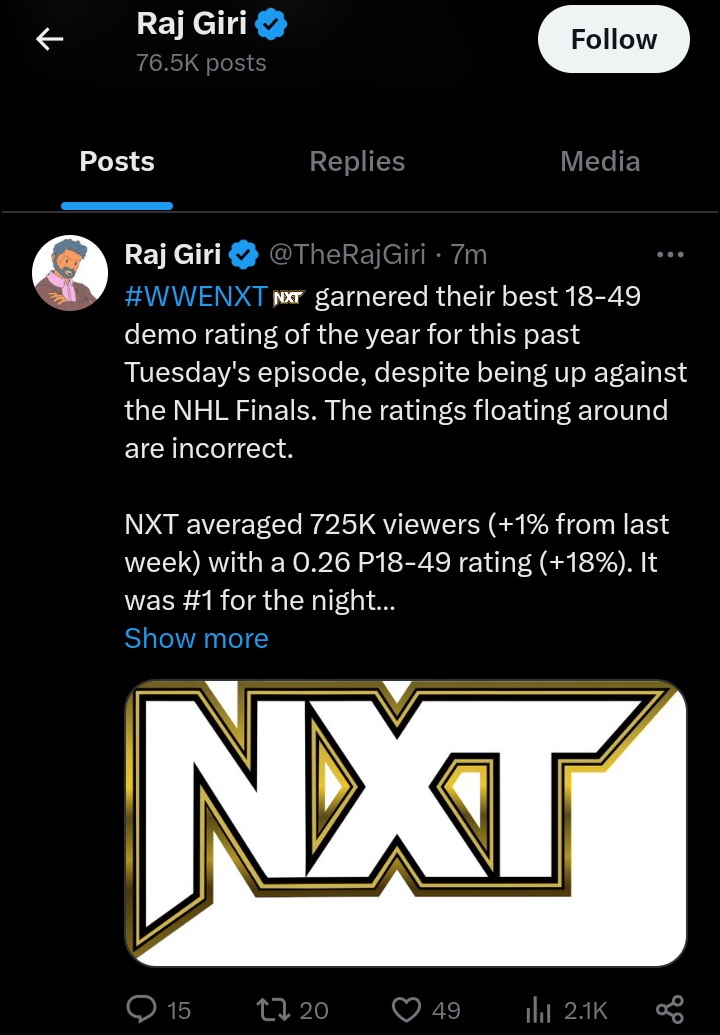720x1035 pixels.
Task: Open the NXT logo image
Action: [x=405, y=822]
